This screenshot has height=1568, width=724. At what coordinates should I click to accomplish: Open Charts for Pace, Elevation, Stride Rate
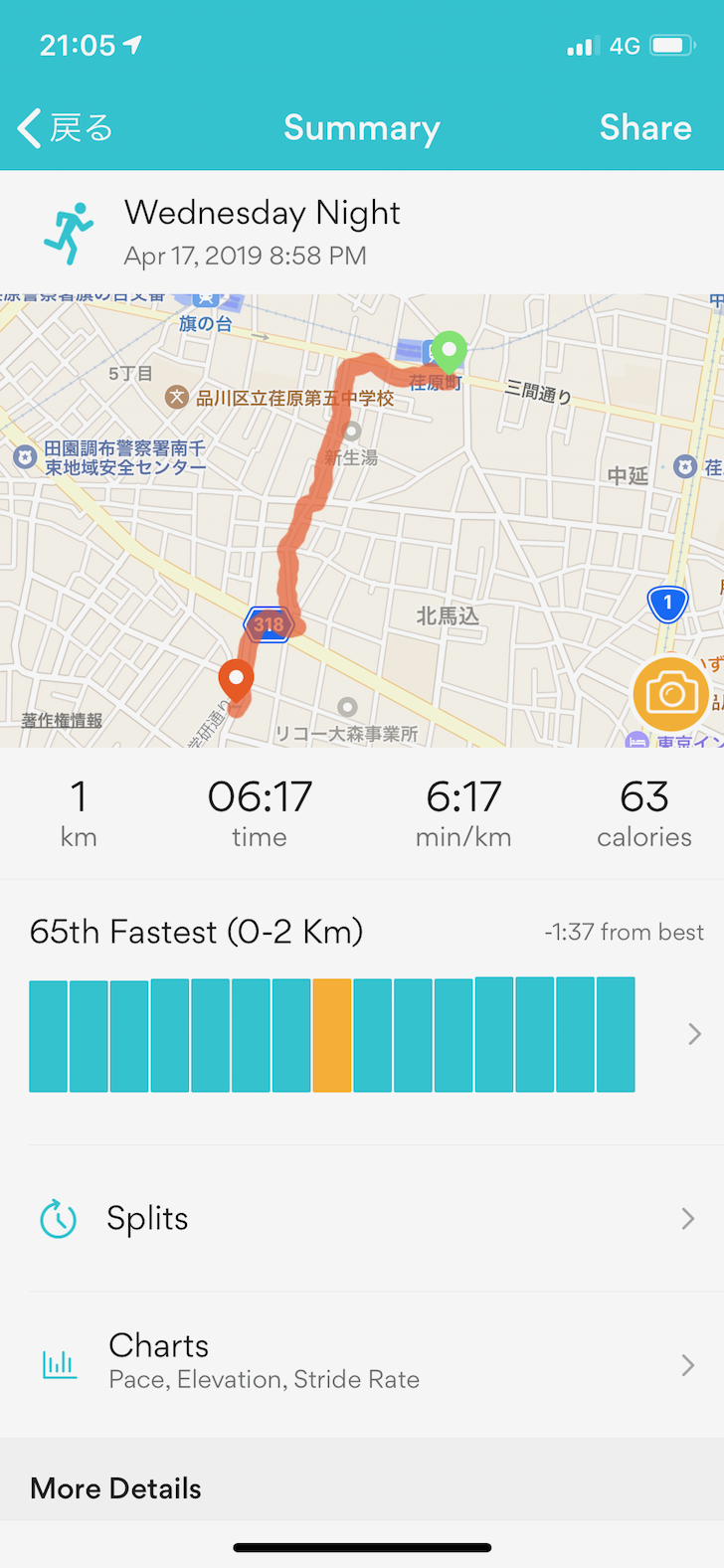(362, 1364)
